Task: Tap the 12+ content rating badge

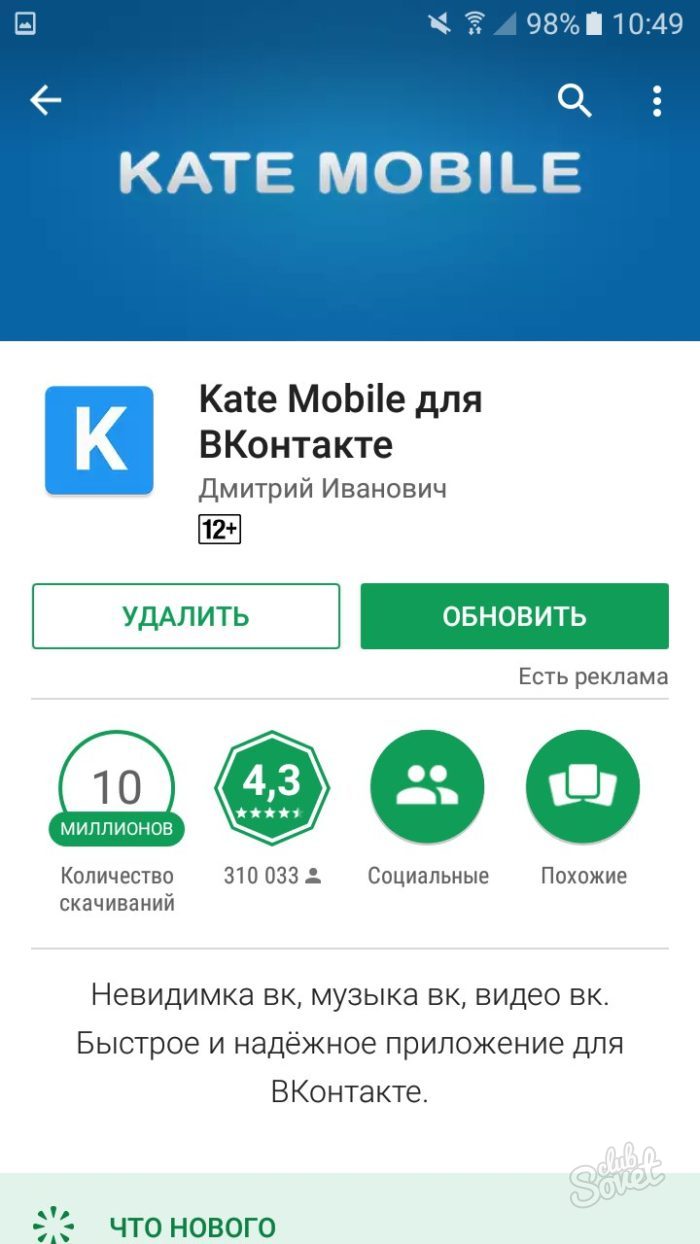Action: click(220, 529)
